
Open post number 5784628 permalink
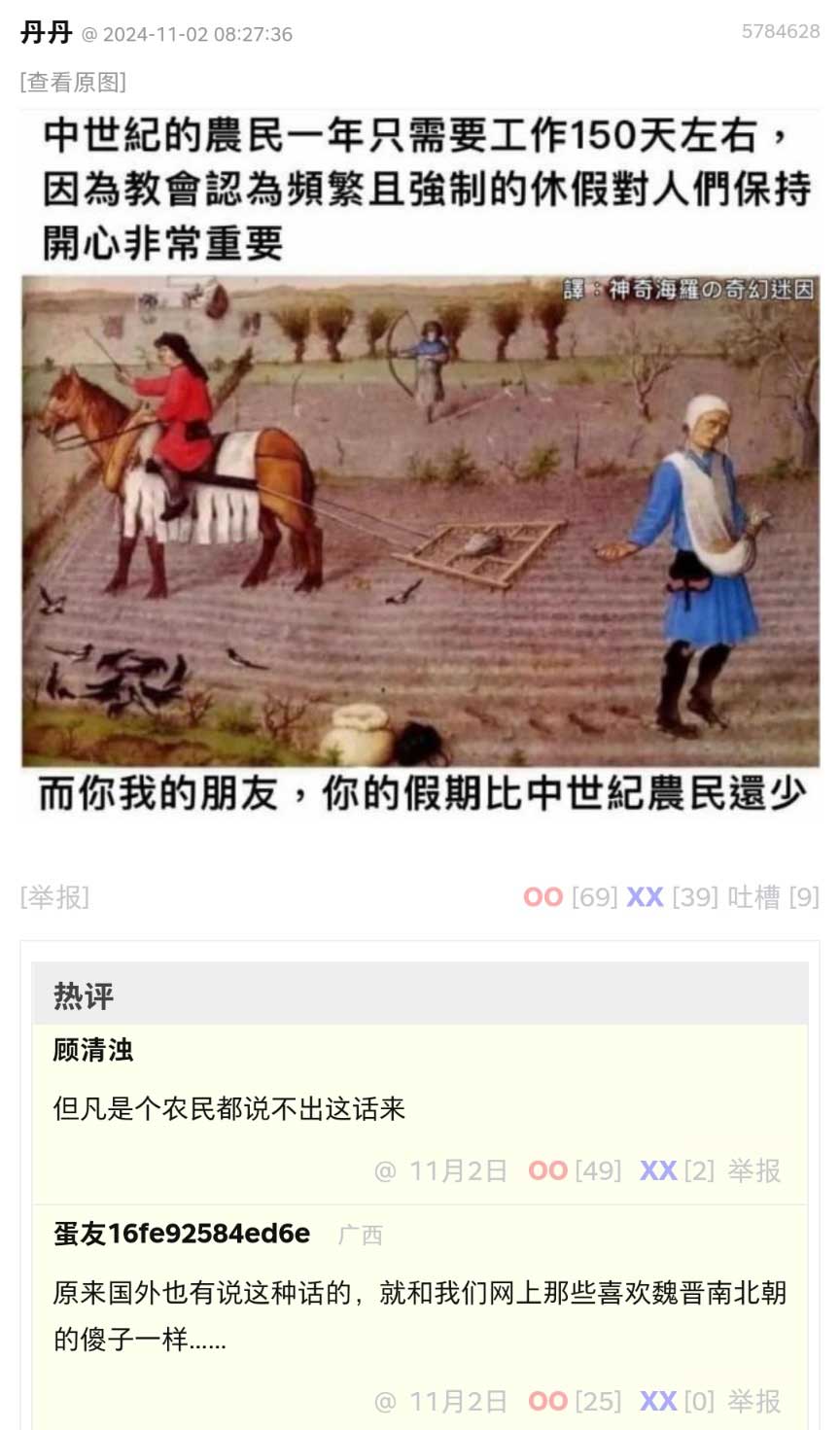pos(780,31)
